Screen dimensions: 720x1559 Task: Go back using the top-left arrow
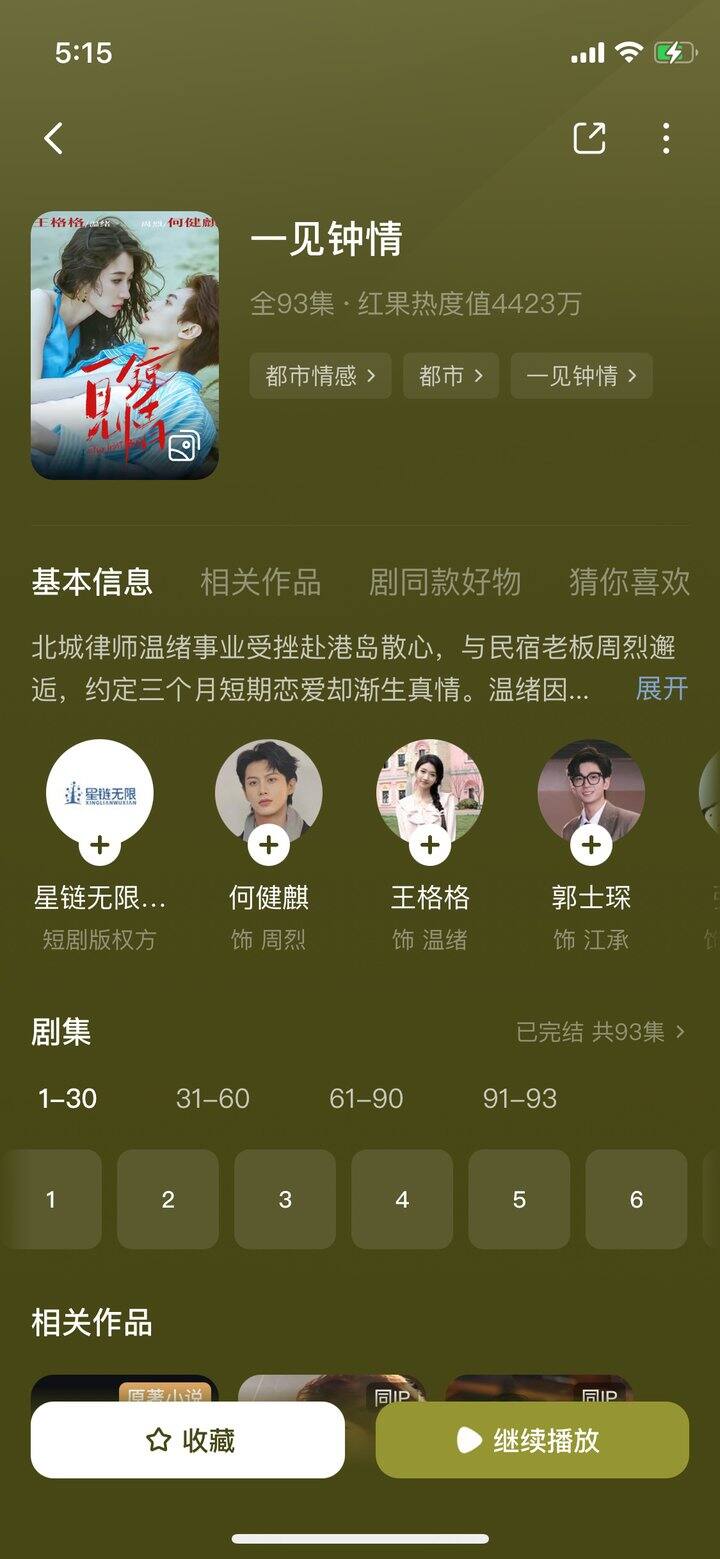[x=54, y=138]
